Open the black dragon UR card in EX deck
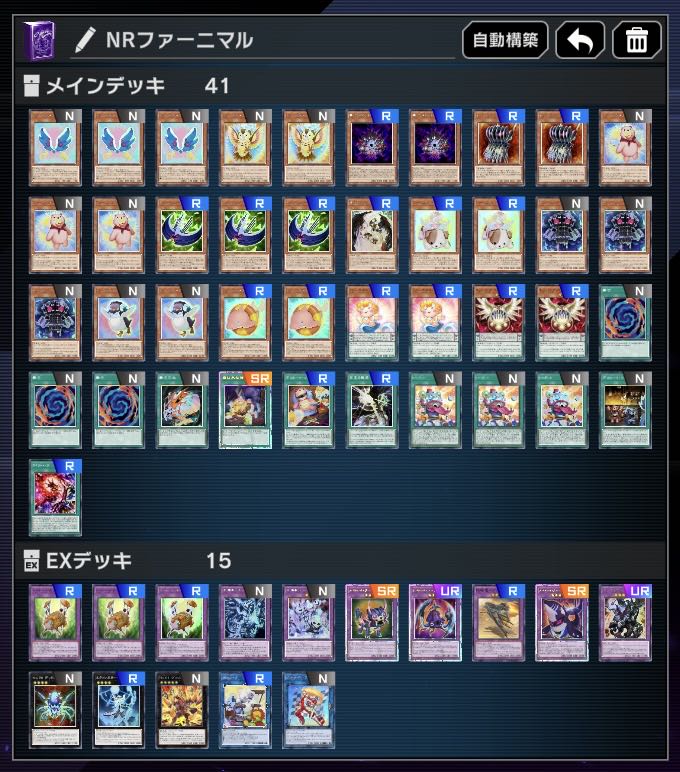The image size is (680, 772). (x=625, y=622)
